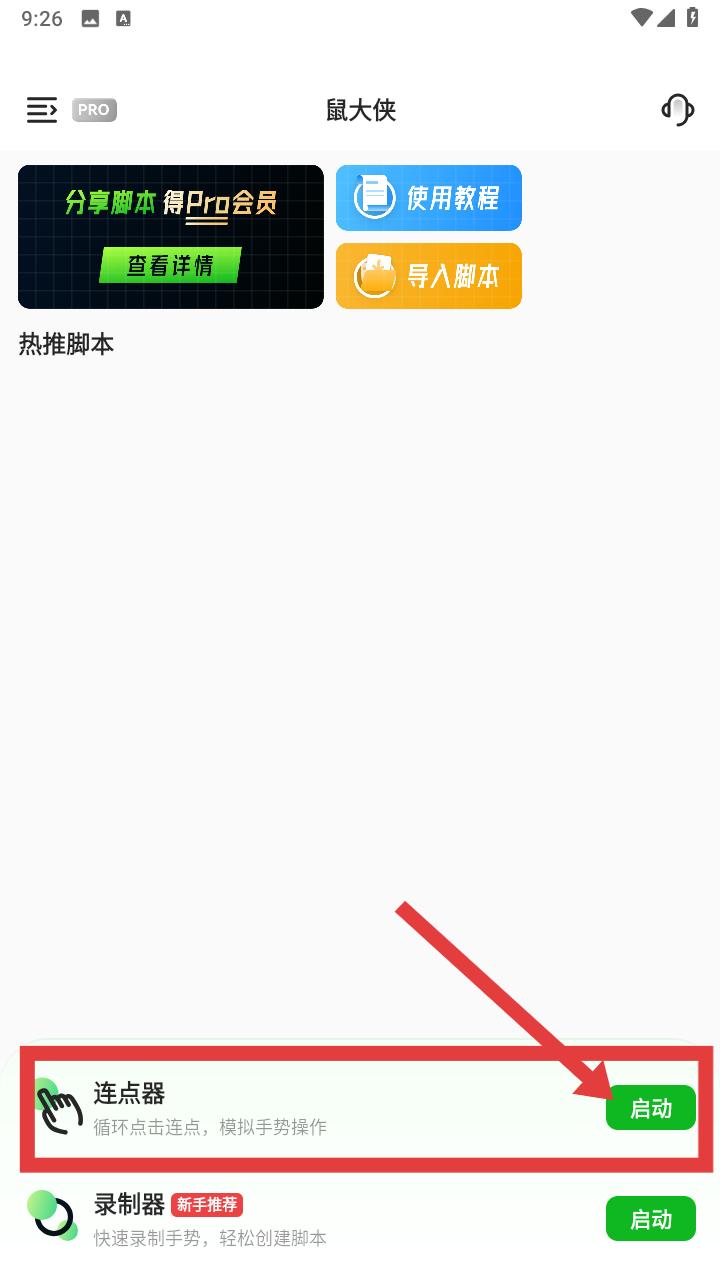The image size is (720, 1280).
Task: Open the 分享脚本得Pro会员 banner
Action: pos(171,237)
